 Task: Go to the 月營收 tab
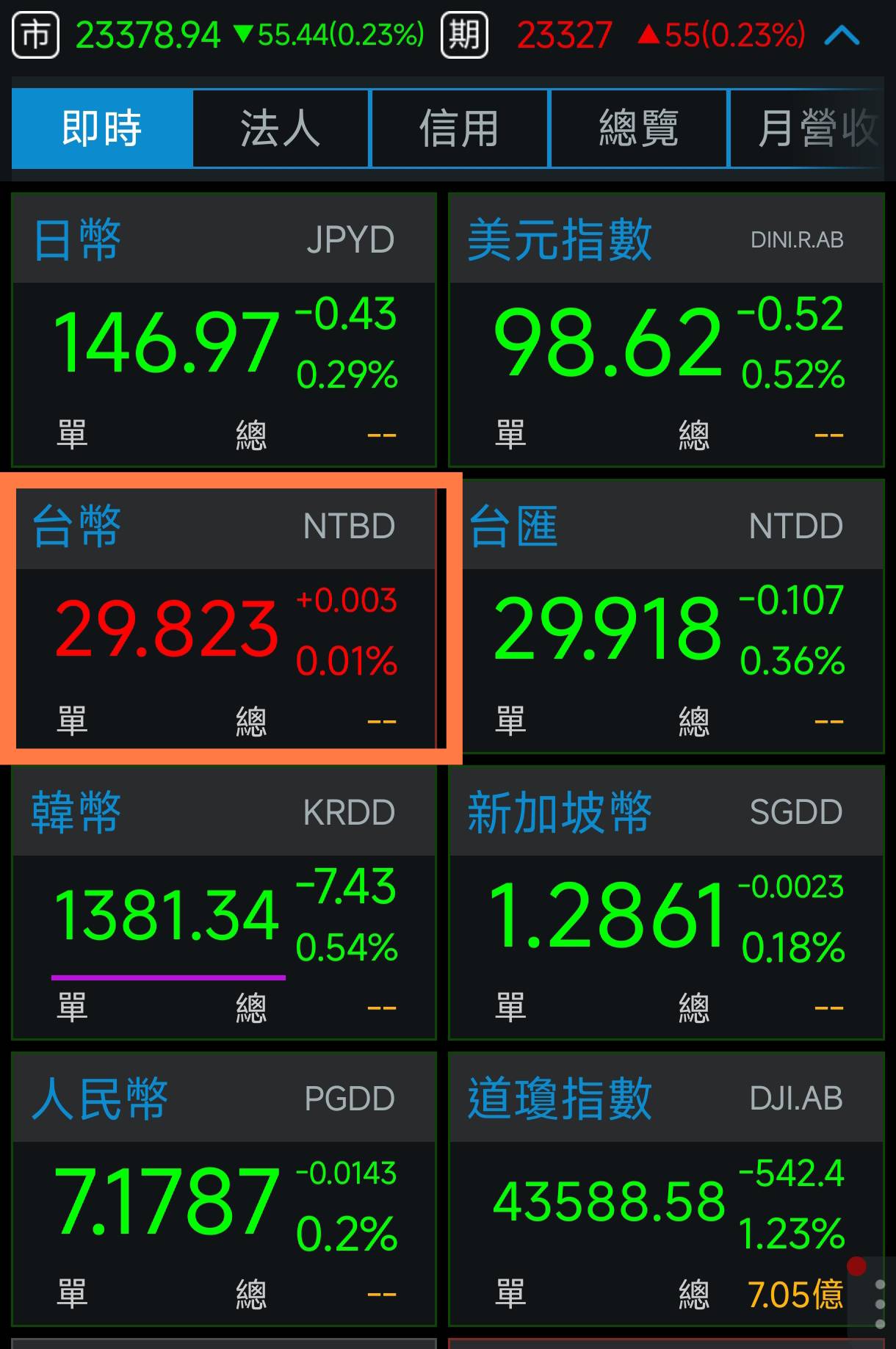[812, 129]
